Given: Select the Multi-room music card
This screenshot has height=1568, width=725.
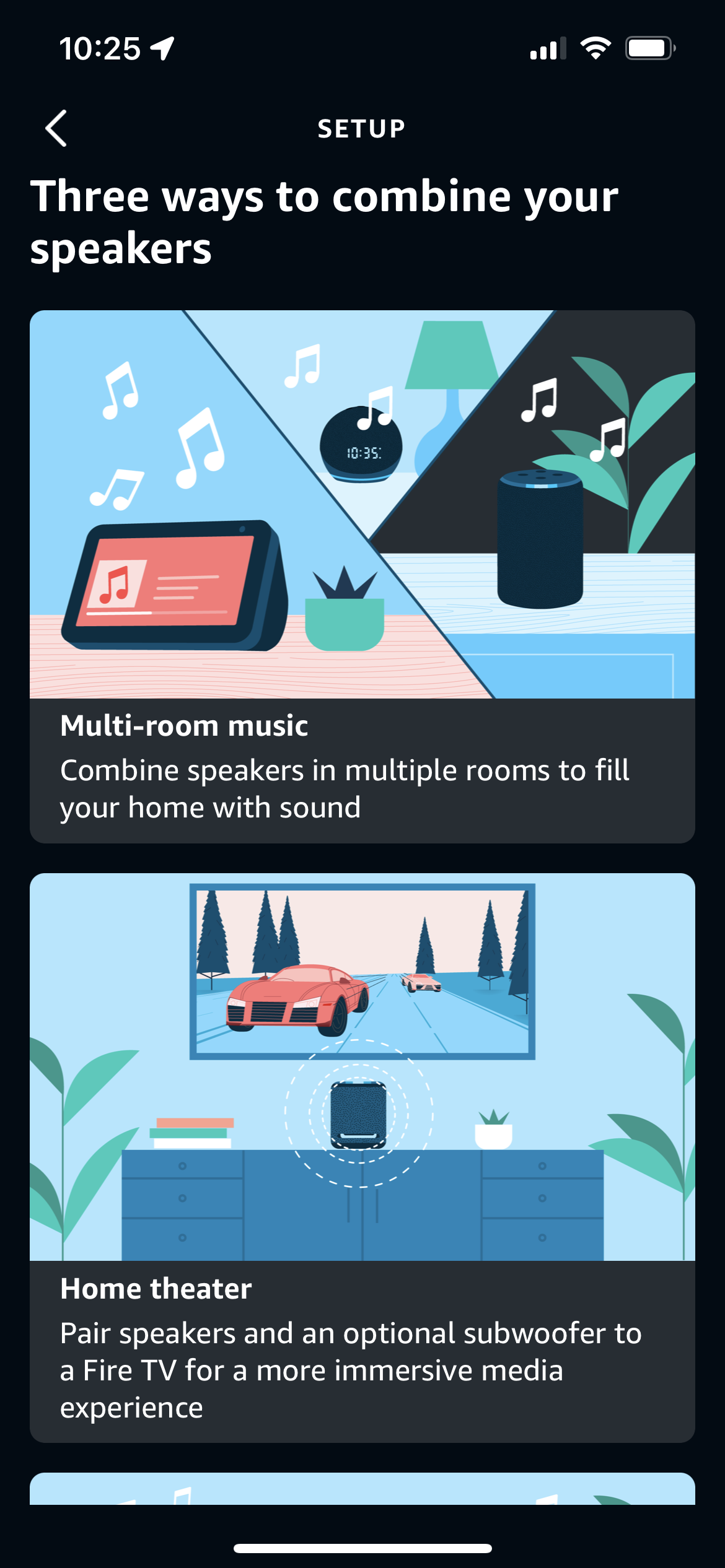Looking at the screenshot, I should point(362,577).
